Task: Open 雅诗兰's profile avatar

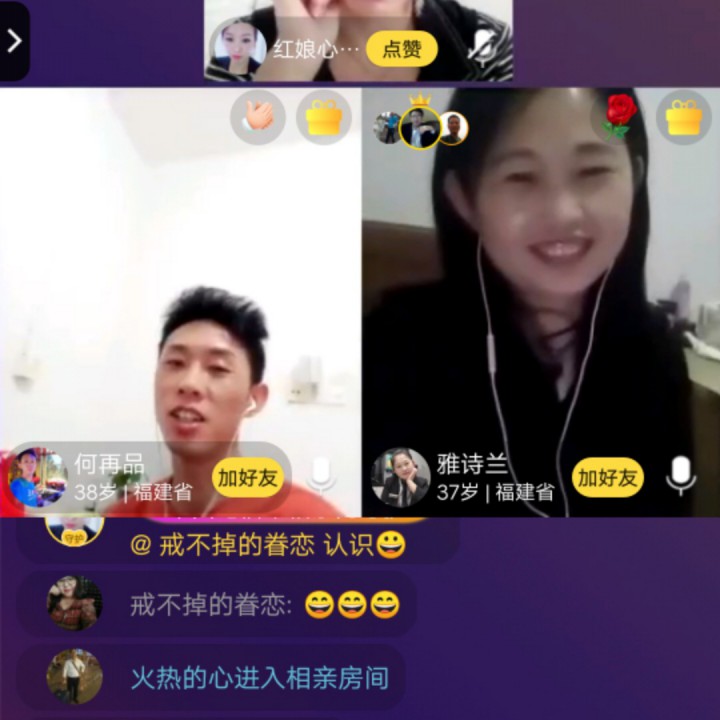Action: 401,477
